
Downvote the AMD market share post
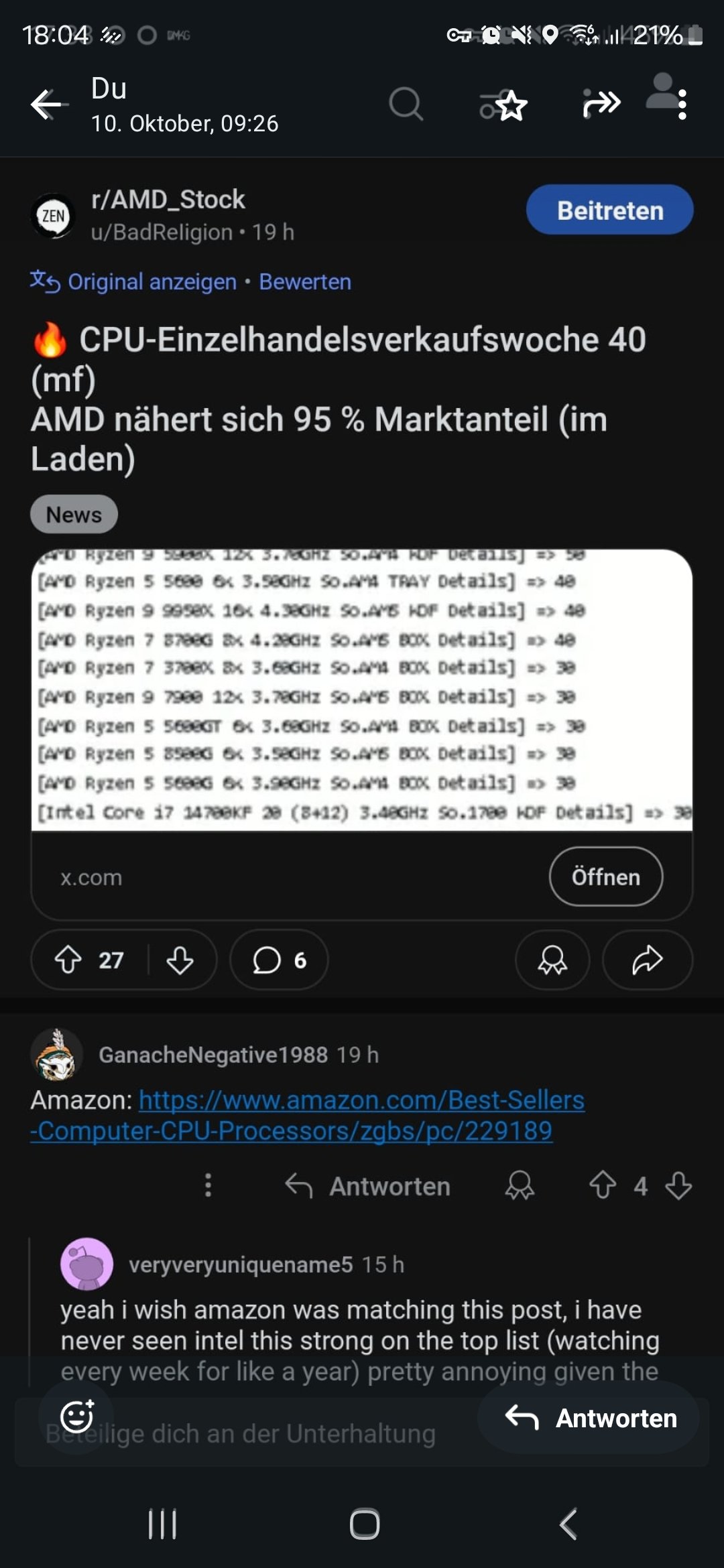click(x=180, y=960)
